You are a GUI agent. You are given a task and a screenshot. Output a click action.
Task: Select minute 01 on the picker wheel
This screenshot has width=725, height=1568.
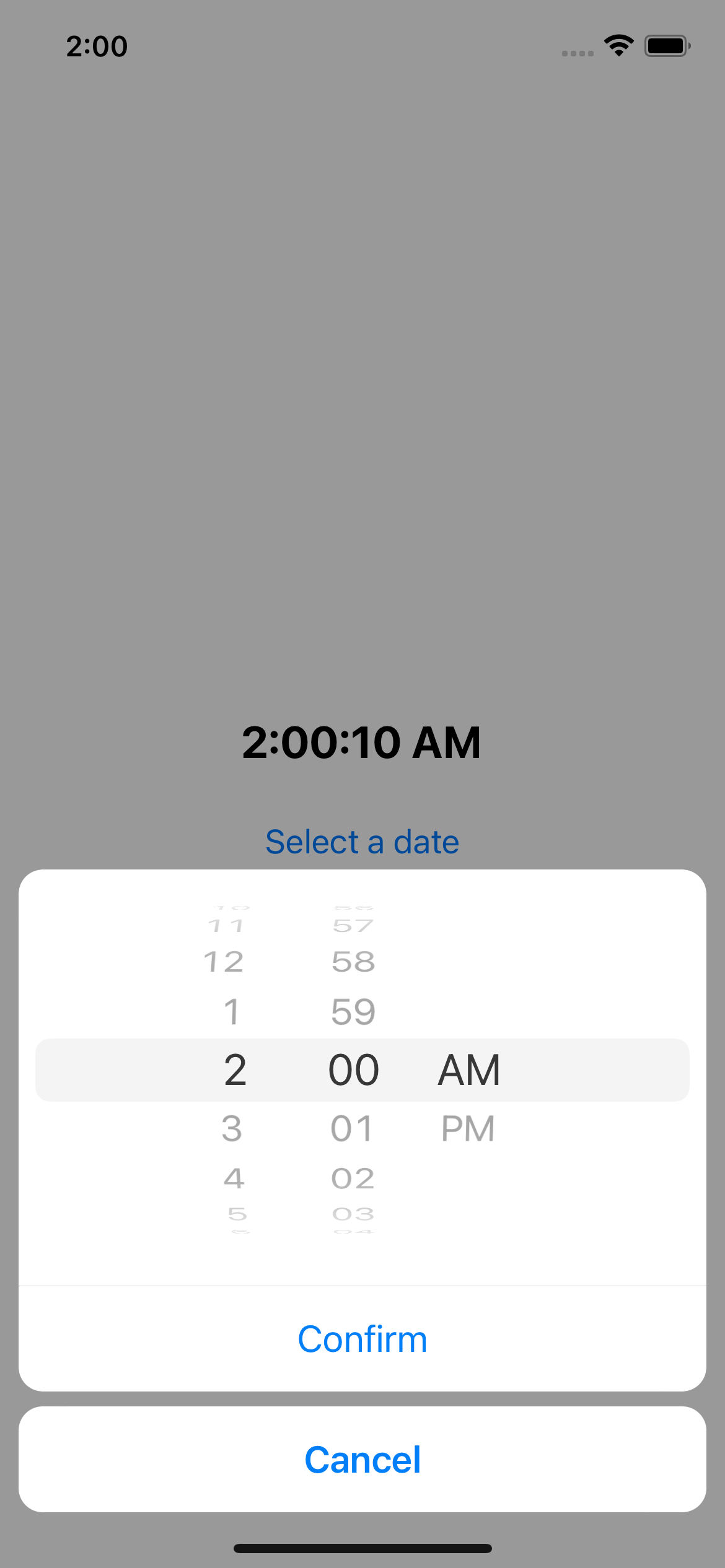pyautogui.click(x=352, y=1128)
